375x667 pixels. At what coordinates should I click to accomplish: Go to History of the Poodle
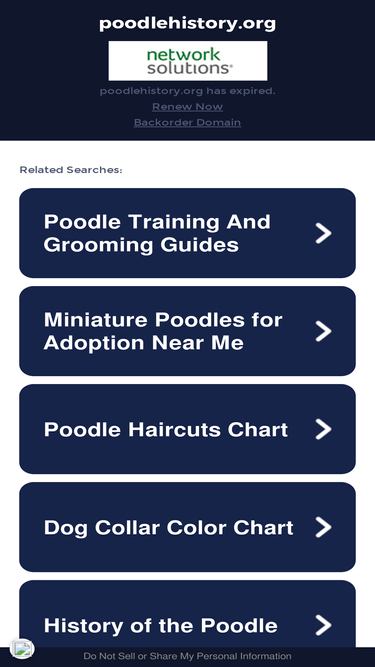[188, 615]
